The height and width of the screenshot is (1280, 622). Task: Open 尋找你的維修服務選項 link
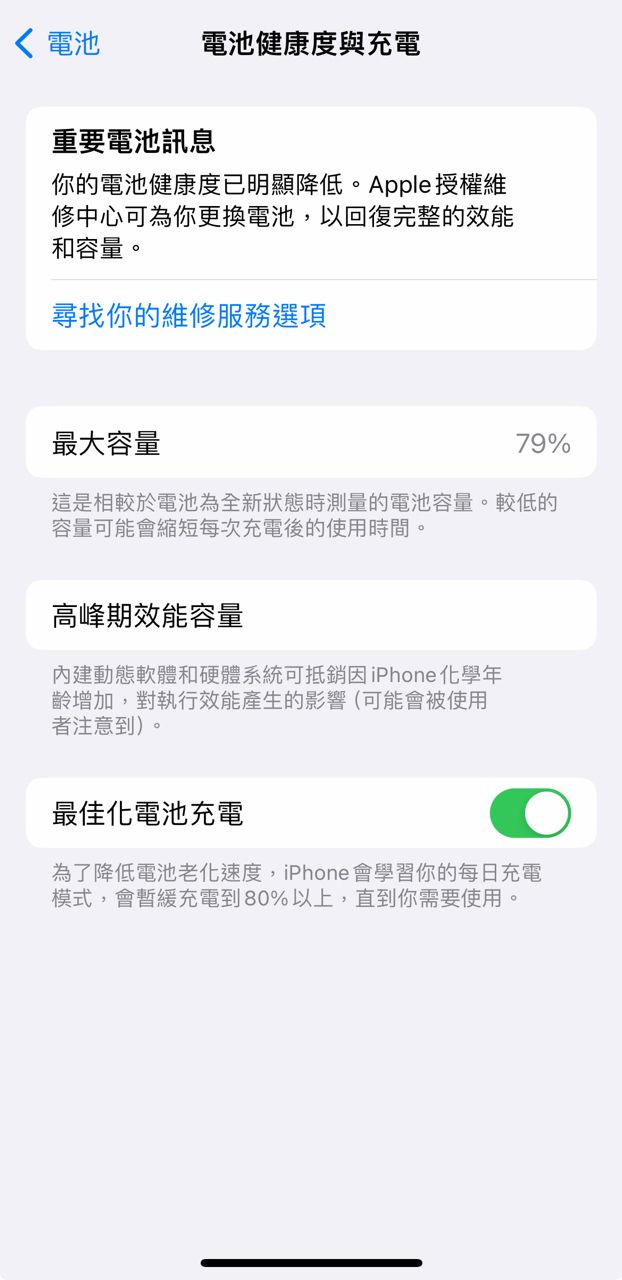189,316
